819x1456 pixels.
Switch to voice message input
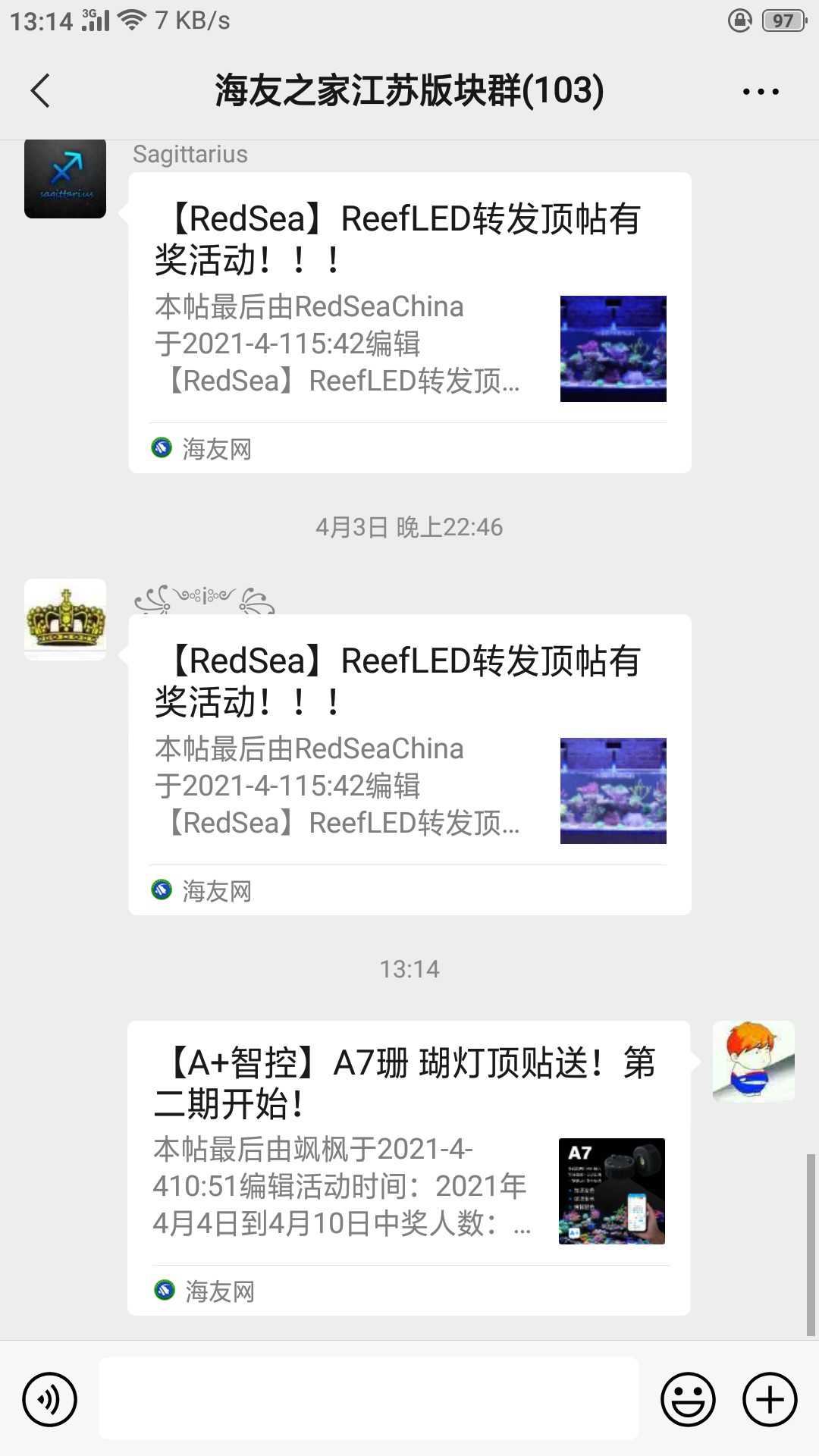tap(50, 1399)
